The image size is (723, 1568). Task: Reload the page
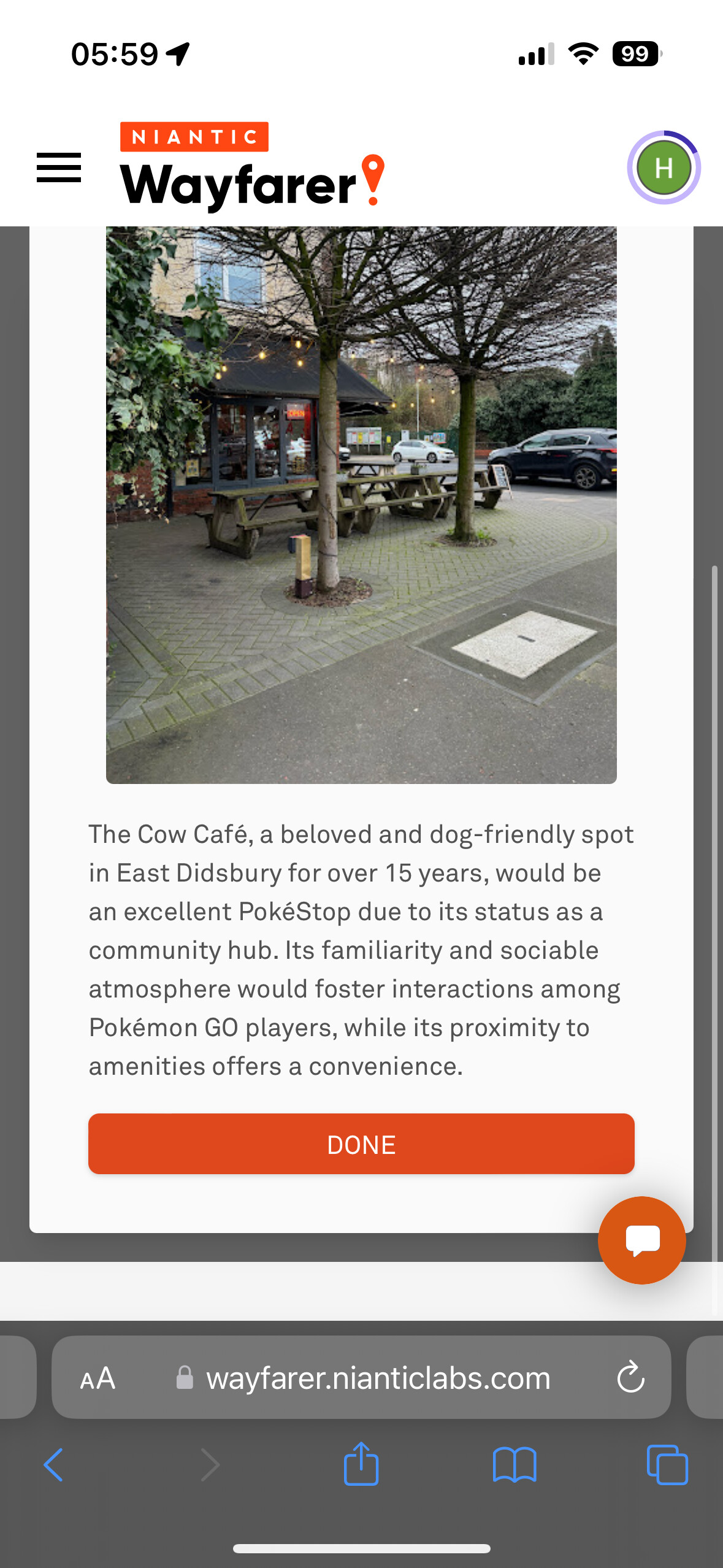(x=630, y=1378)
